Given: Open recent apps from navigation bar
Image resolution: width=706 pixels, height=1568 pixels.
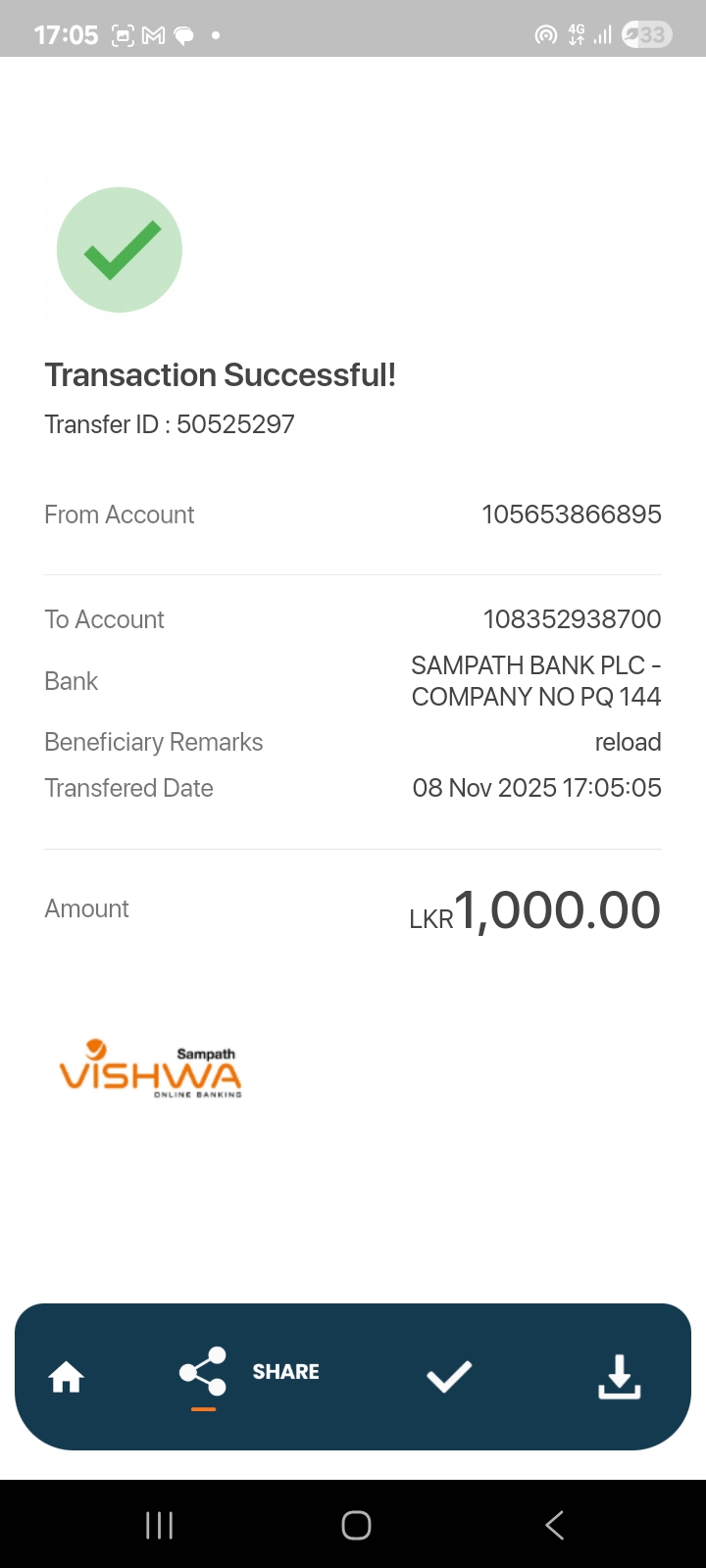Looking at the screenshot, I should click(x=159, y=1525).
